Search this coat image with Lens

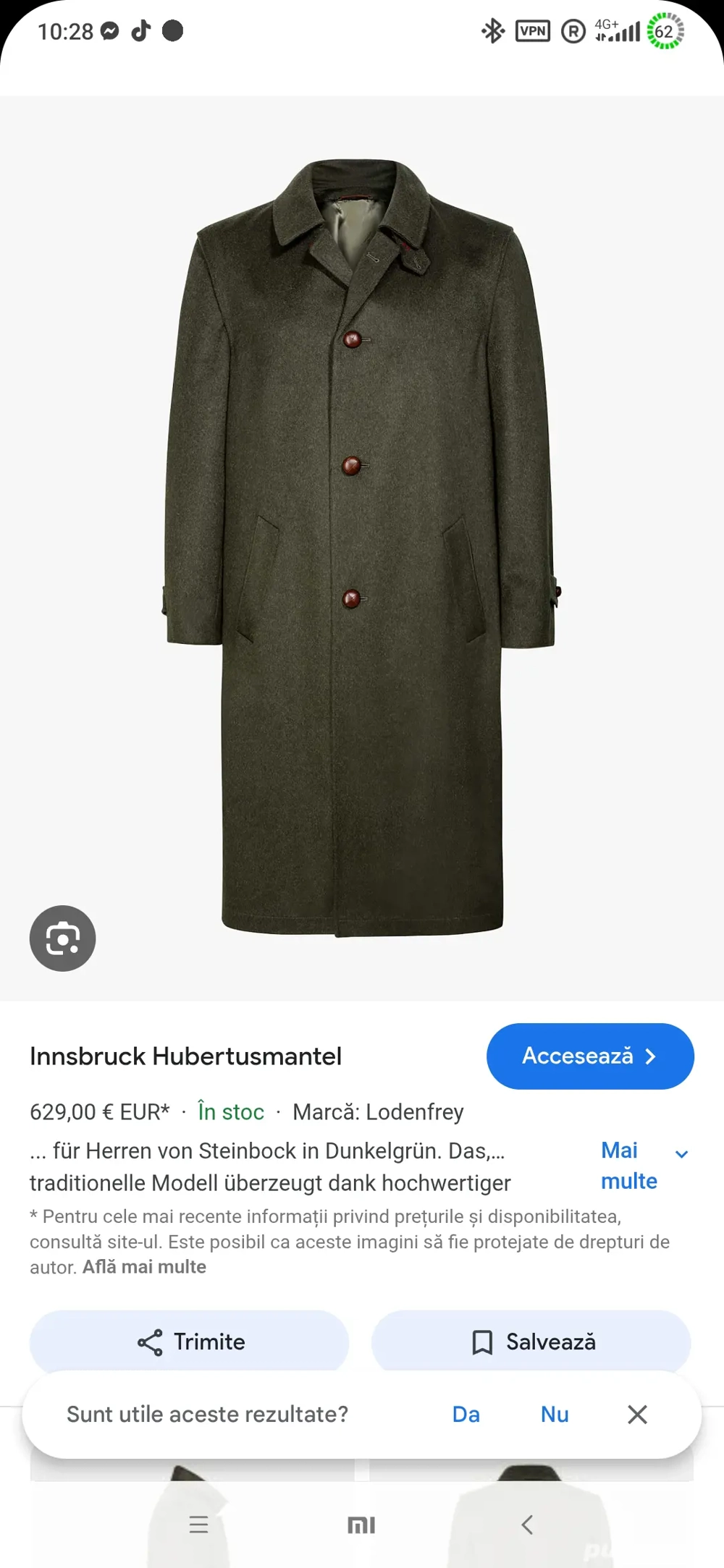click(62, 938)
